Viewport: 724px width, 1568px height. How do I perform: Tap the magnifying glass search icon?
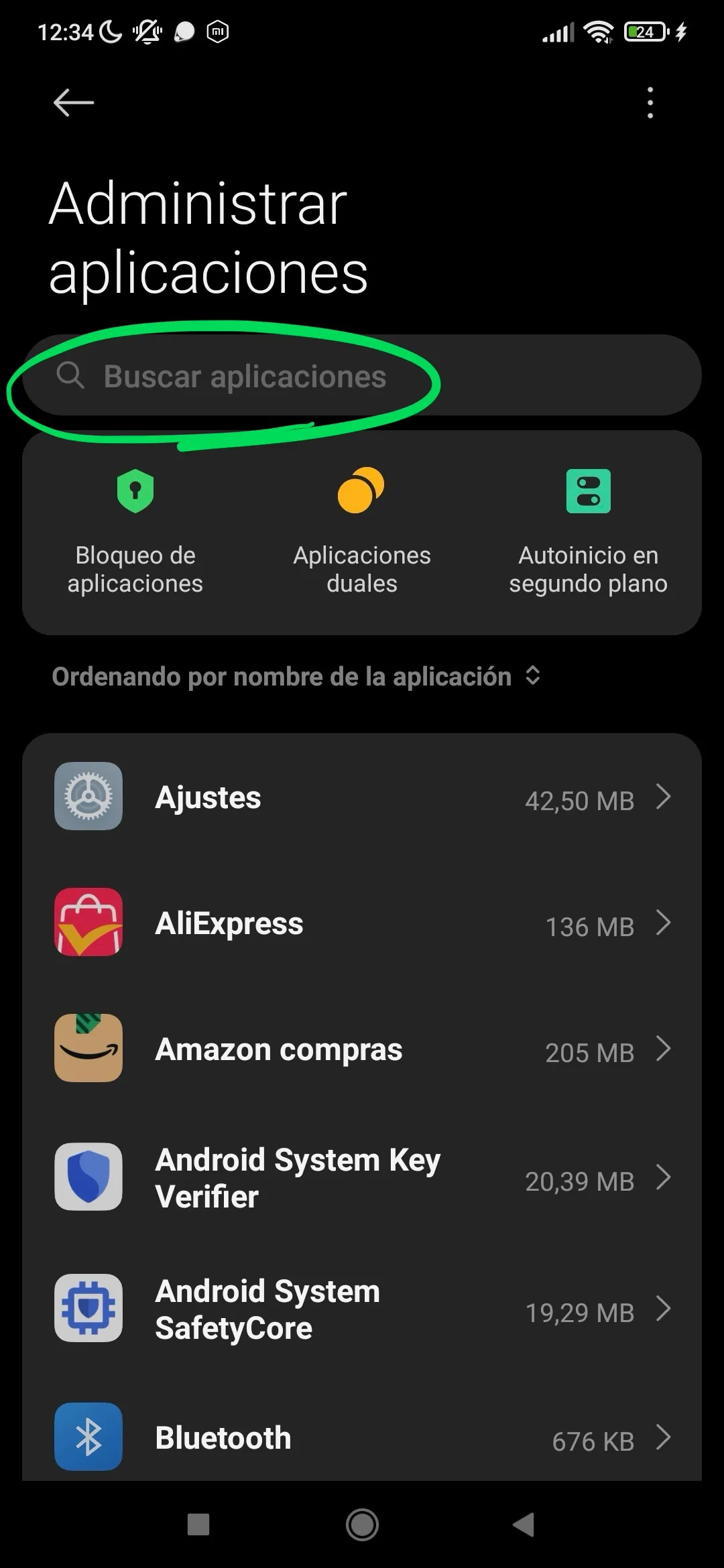[71, 376]
